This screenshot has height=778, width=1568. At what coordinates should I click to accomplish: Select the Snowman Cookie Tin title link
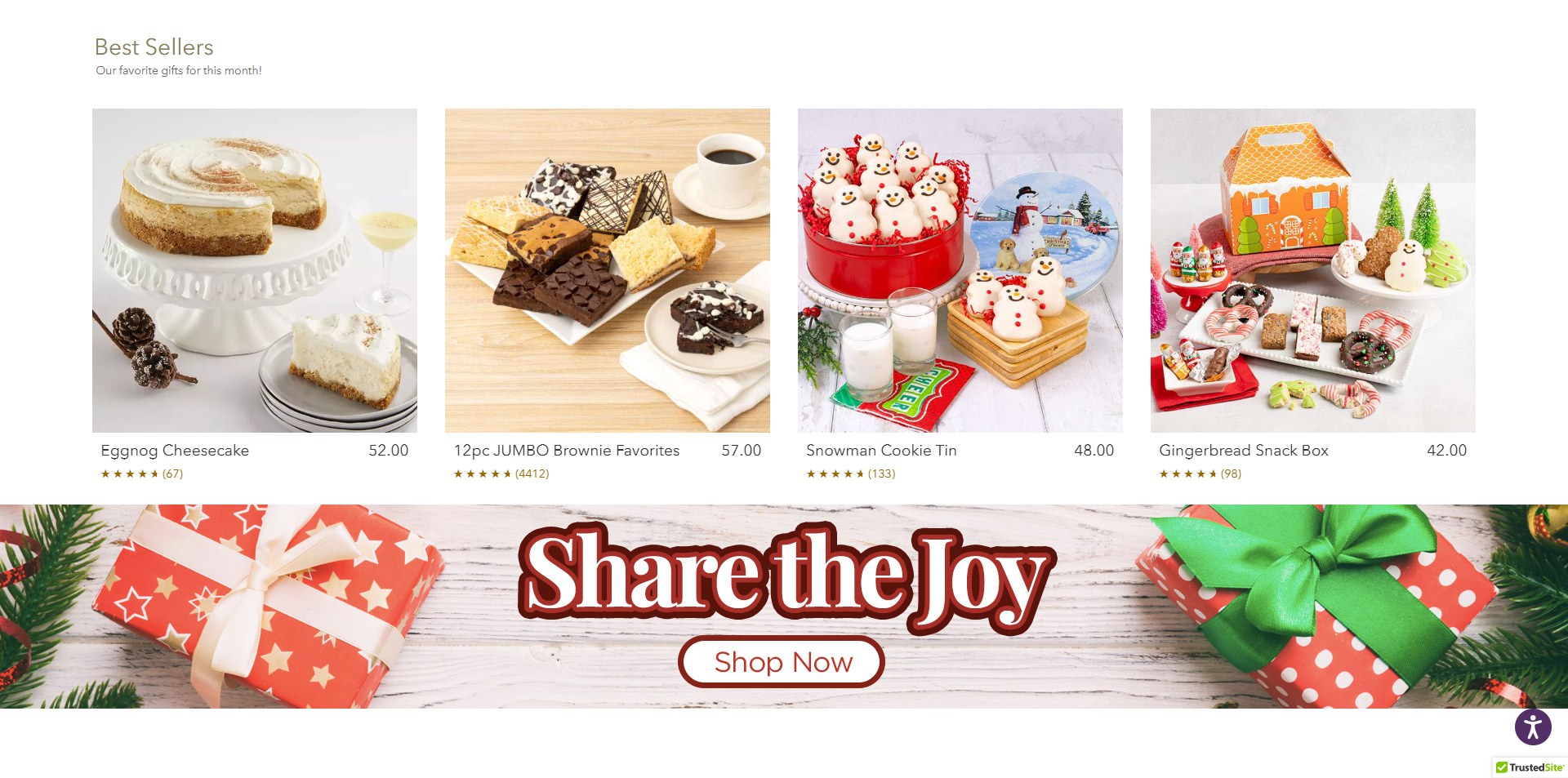[x=881, y=451]
